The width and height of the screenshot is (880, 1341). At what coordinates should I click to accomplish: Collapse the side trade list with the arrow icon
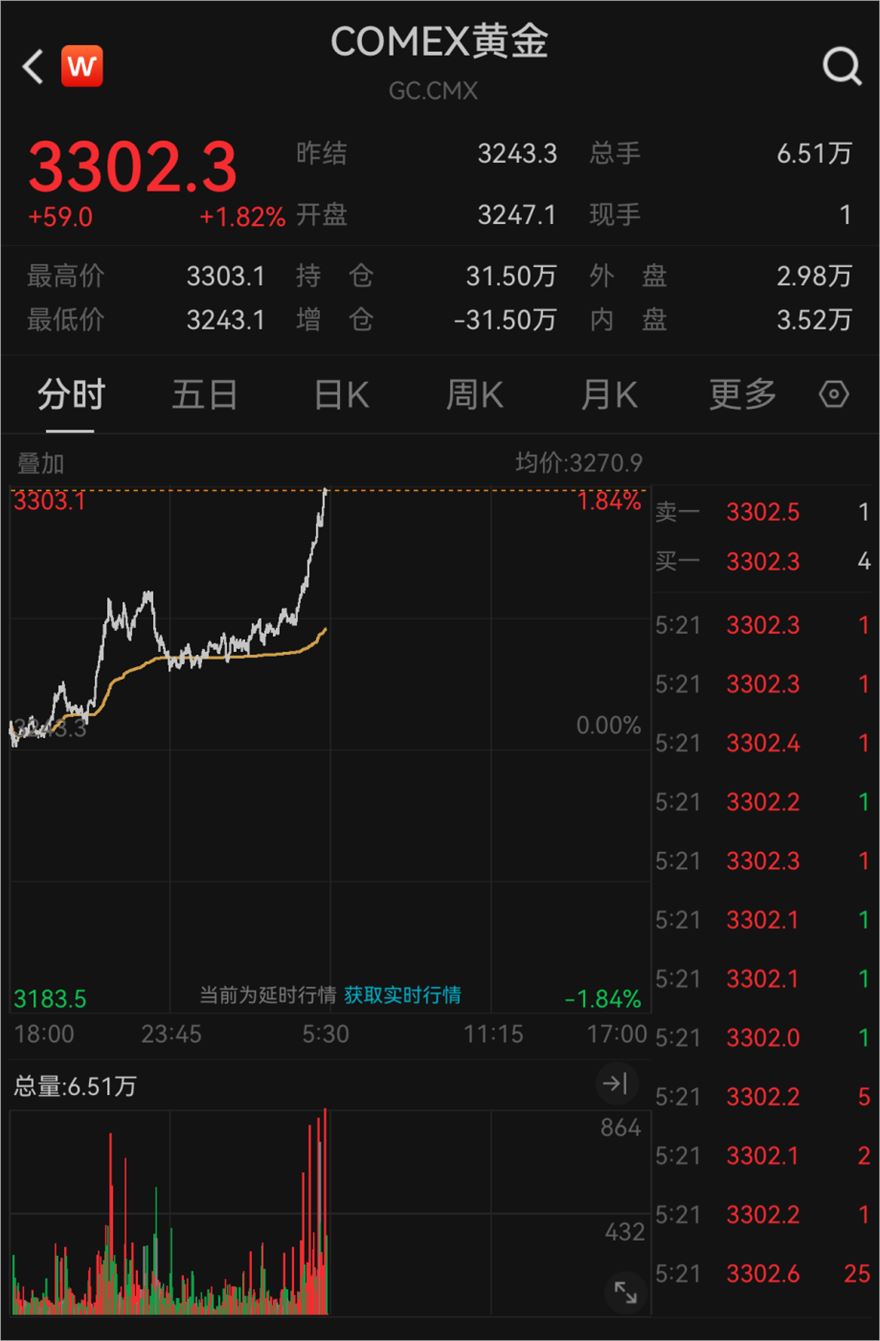click(615, 1083)
